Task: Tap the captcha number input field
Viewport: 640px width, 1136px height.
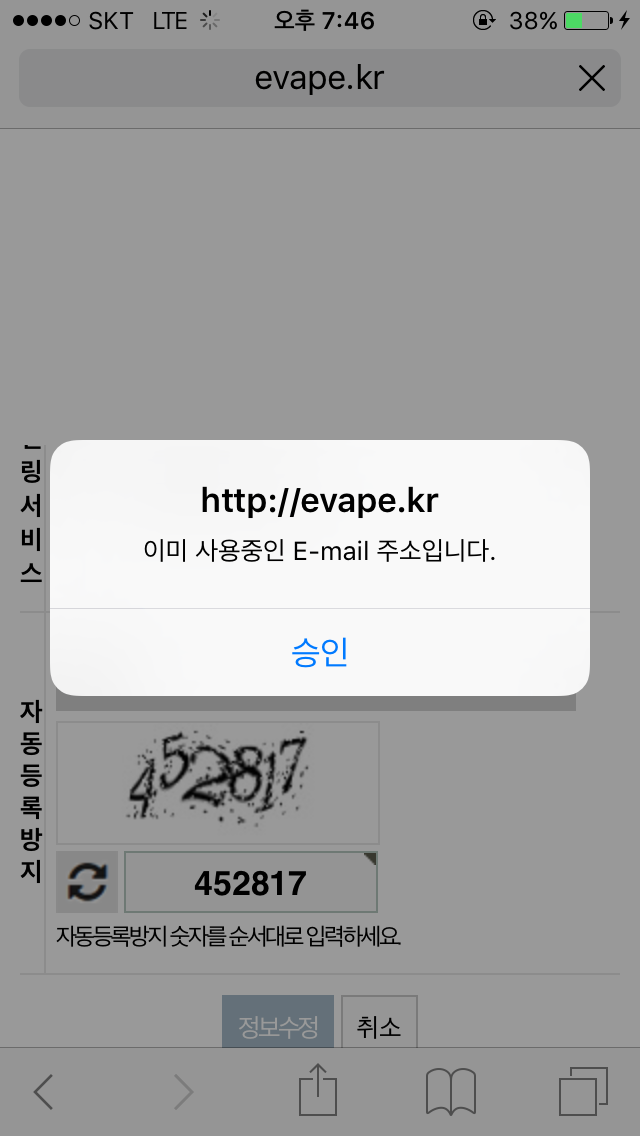Action: pos(250,882)
